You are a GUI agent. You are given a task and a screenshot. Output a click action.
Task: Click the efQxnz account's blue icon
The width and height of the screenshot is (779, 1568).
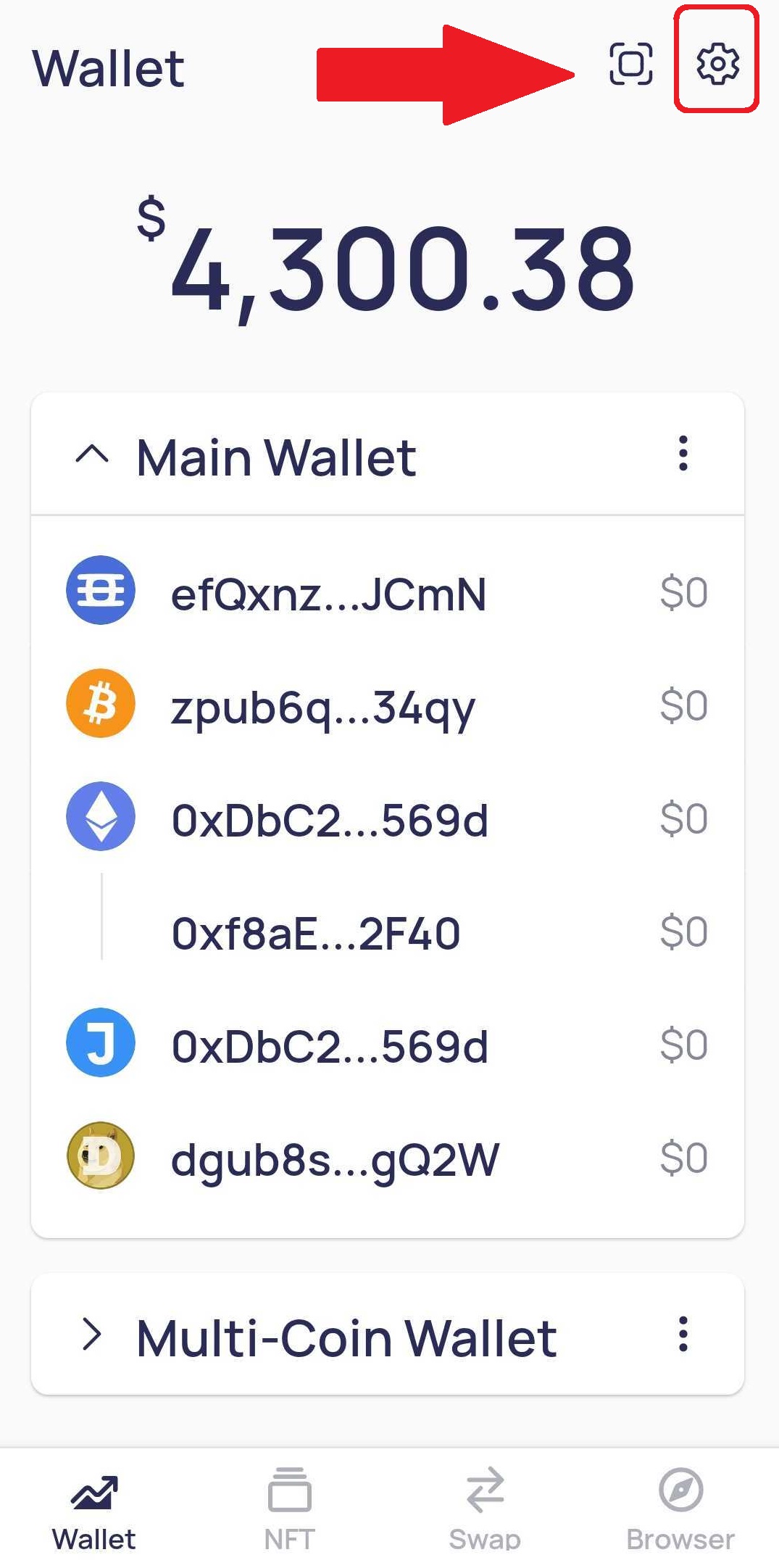(x=100, y=591)
